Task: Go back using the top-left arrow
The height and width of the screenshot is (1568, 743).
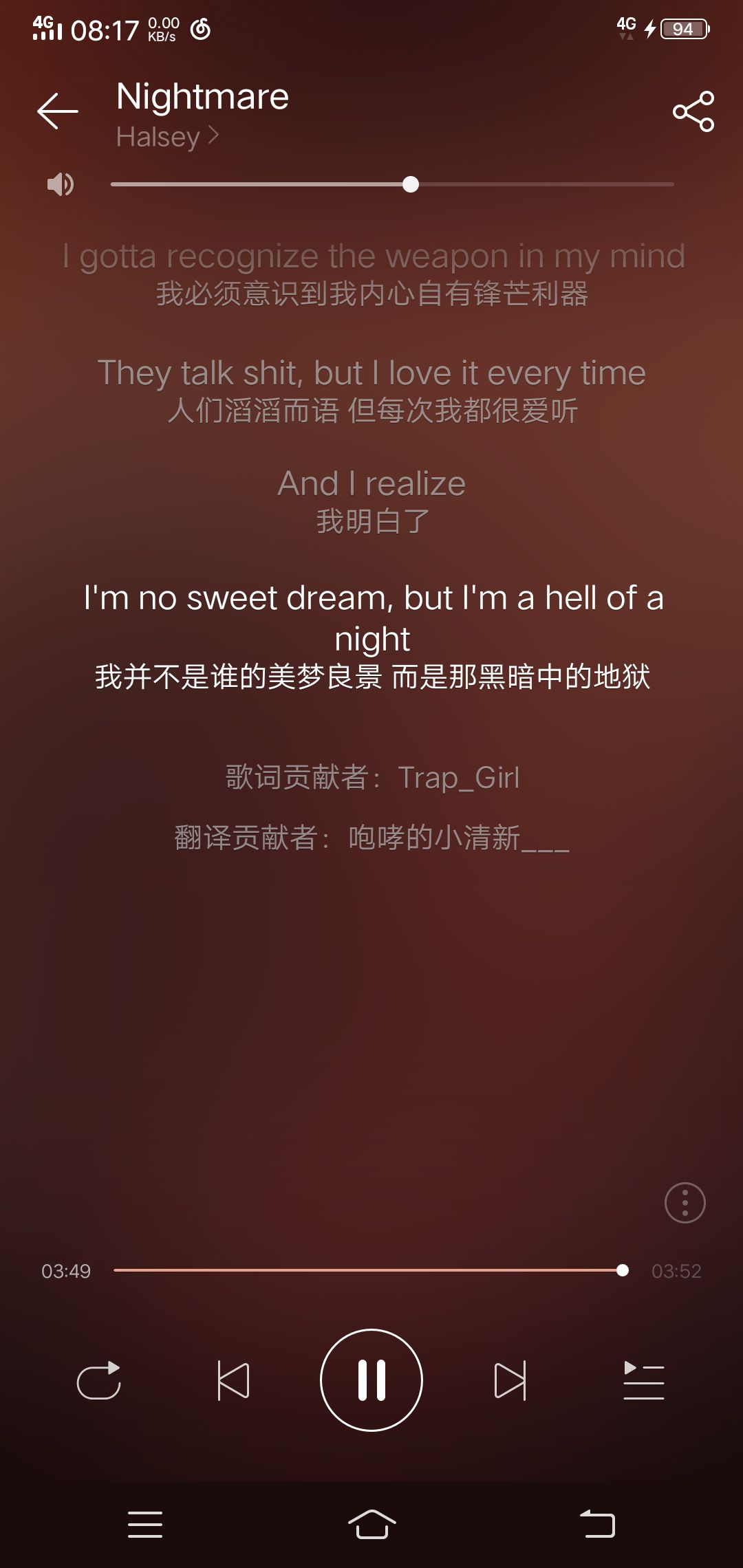Action: 58,111
